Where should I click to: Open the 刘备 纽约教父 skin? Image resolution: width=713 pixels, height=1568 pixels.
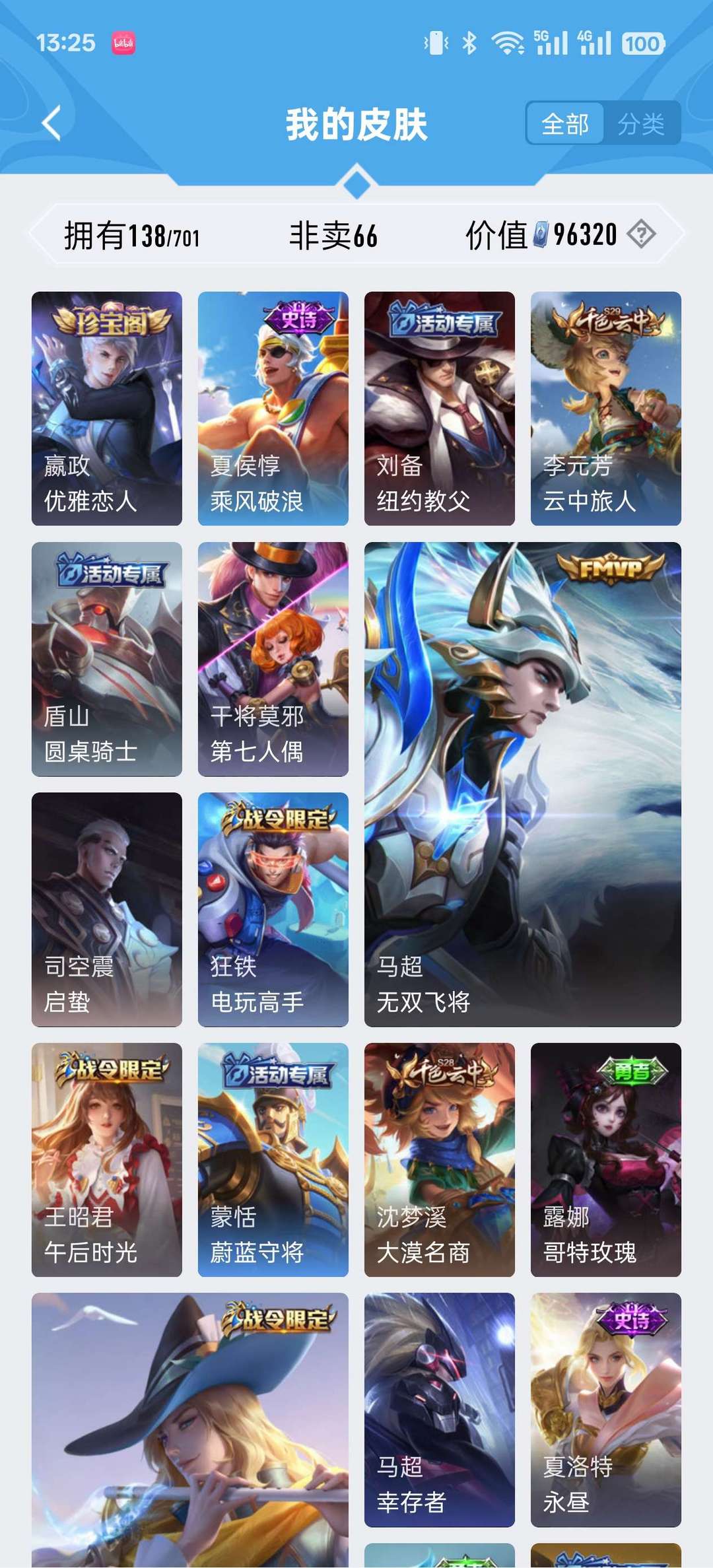pyautogui.click(x=440, y=409)
